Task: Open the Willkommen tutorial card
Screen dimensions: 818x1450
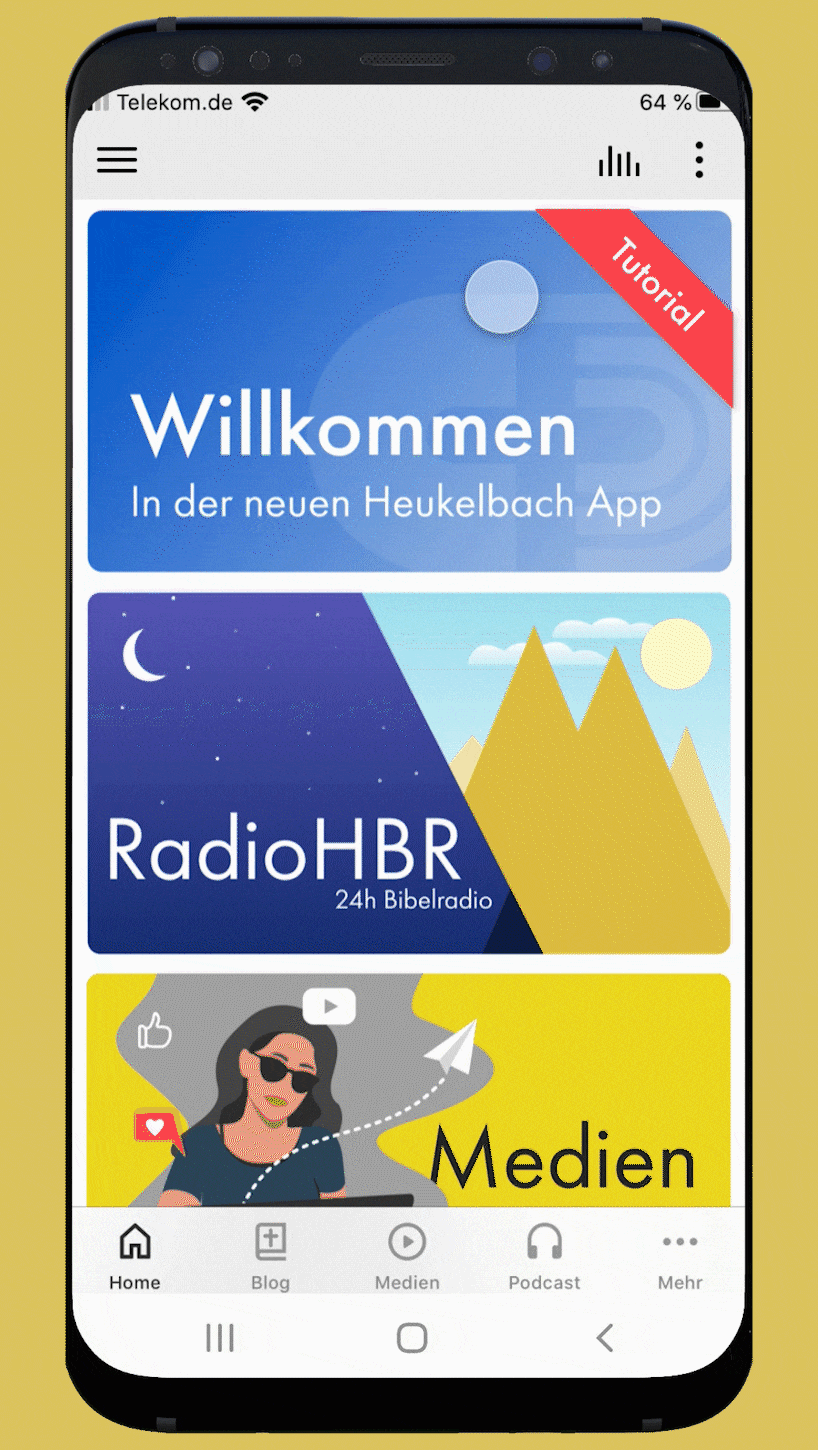Action: click(x=409, y=391)
